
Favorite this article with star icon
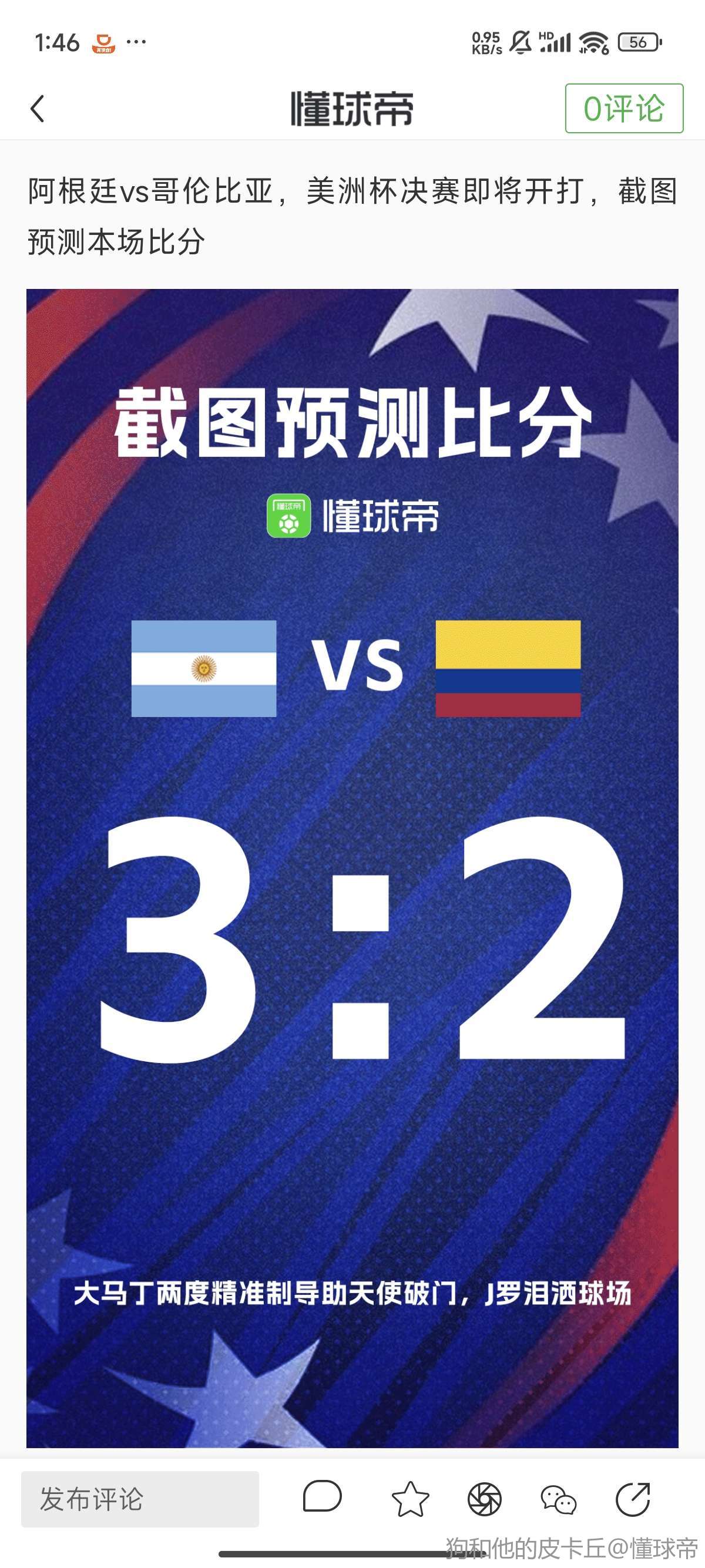pos(409,1499)
